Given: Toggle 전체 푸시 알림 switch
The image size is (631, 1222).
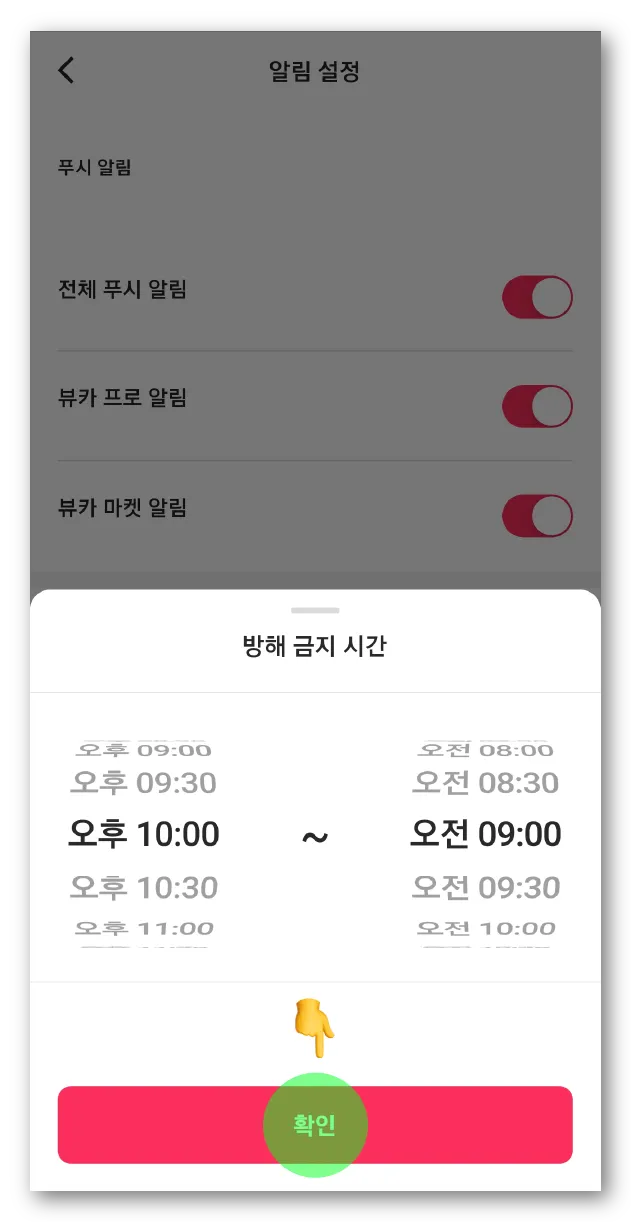Looking at the screenshot, I should coord(537,298).
